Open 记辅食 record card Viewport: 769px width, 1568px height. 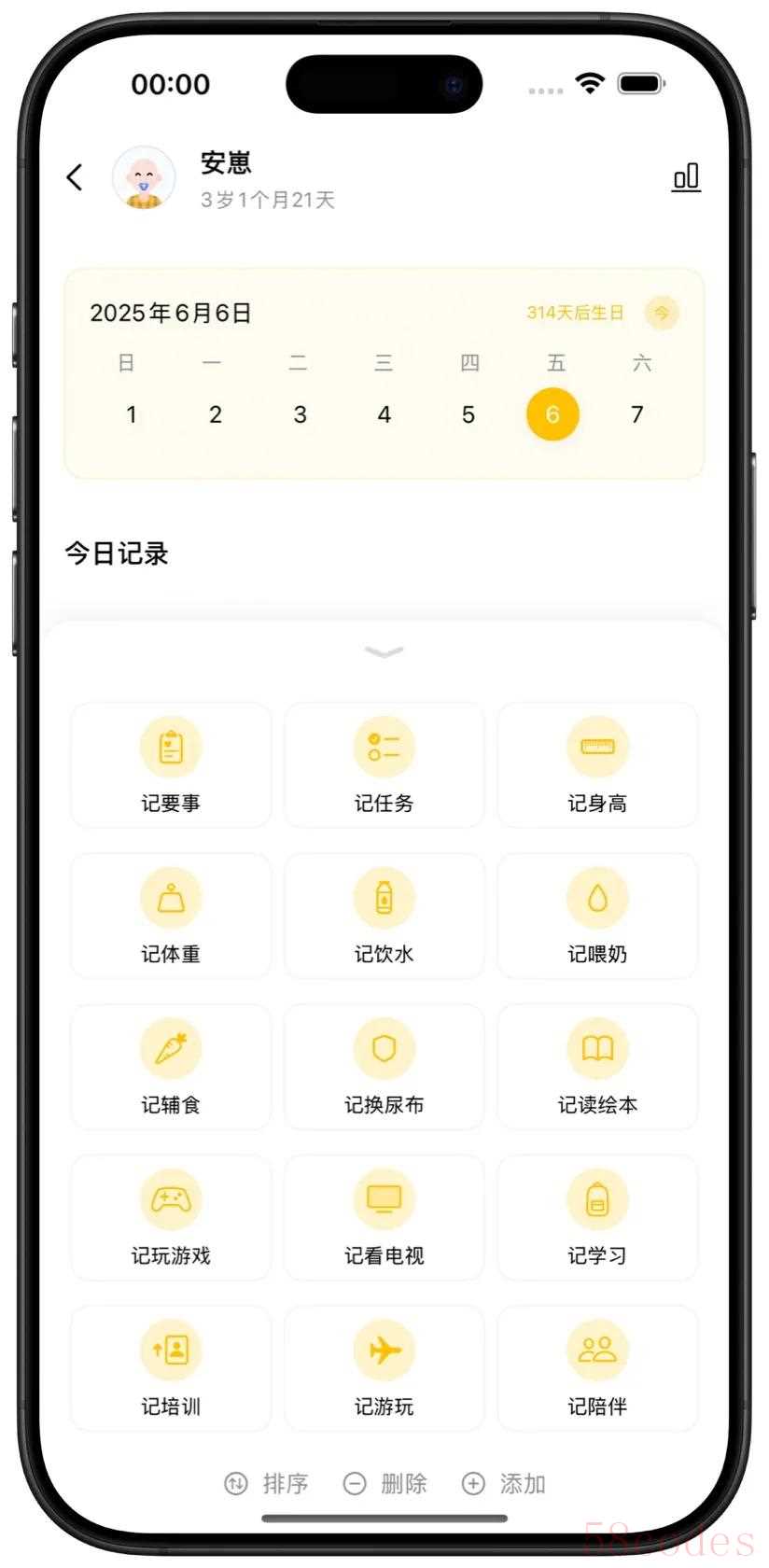(x=171, y=1067)
